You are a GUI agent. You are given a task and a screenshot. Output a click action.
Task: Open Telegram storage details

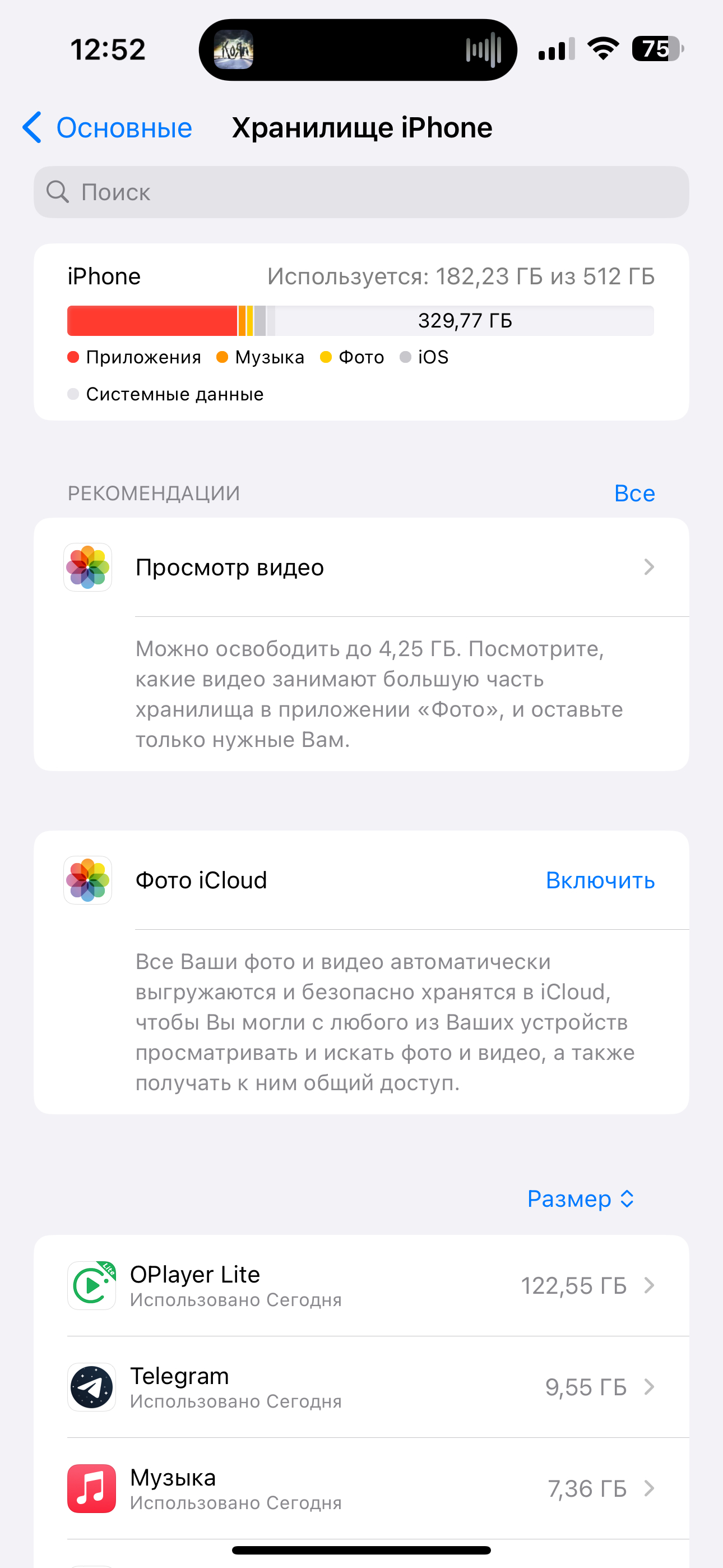click(x=361, y=1387)
